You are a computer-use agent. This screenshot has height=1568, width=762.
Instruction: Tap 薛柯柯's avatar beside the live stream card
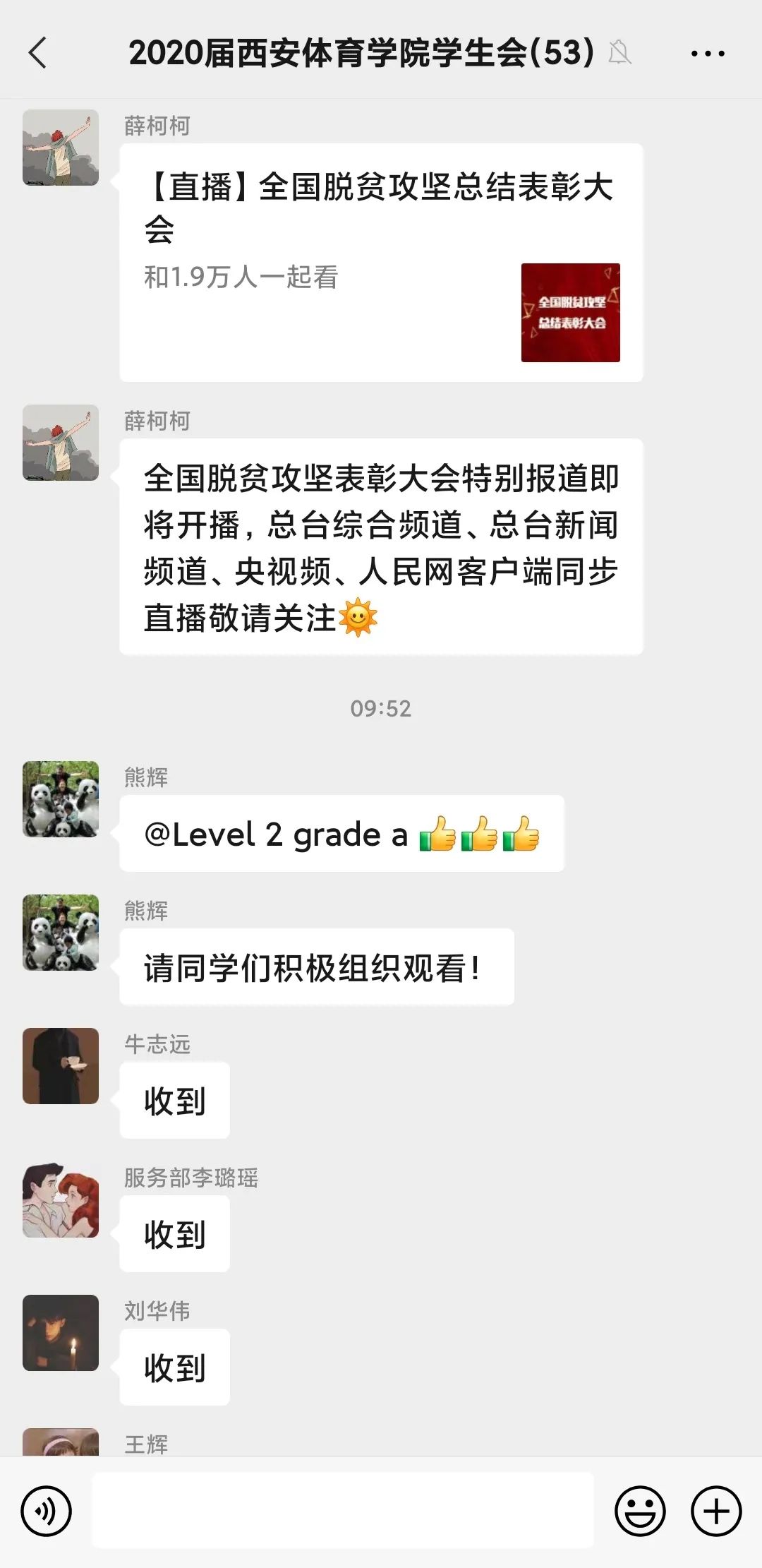click(61, 148)
